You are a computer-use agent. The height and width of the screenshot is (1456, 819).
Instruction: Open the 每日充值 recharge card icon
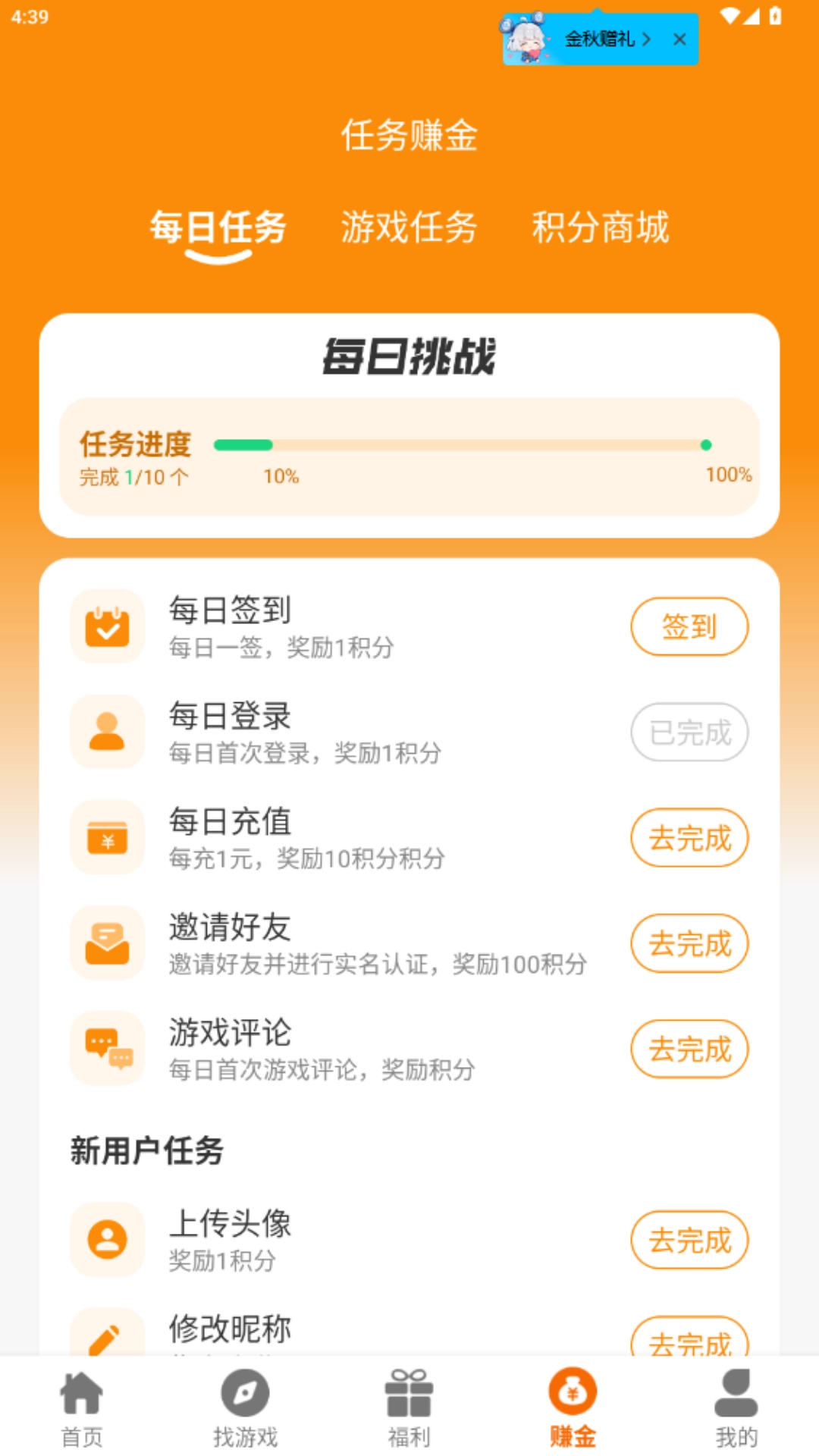tap(107, 838)
